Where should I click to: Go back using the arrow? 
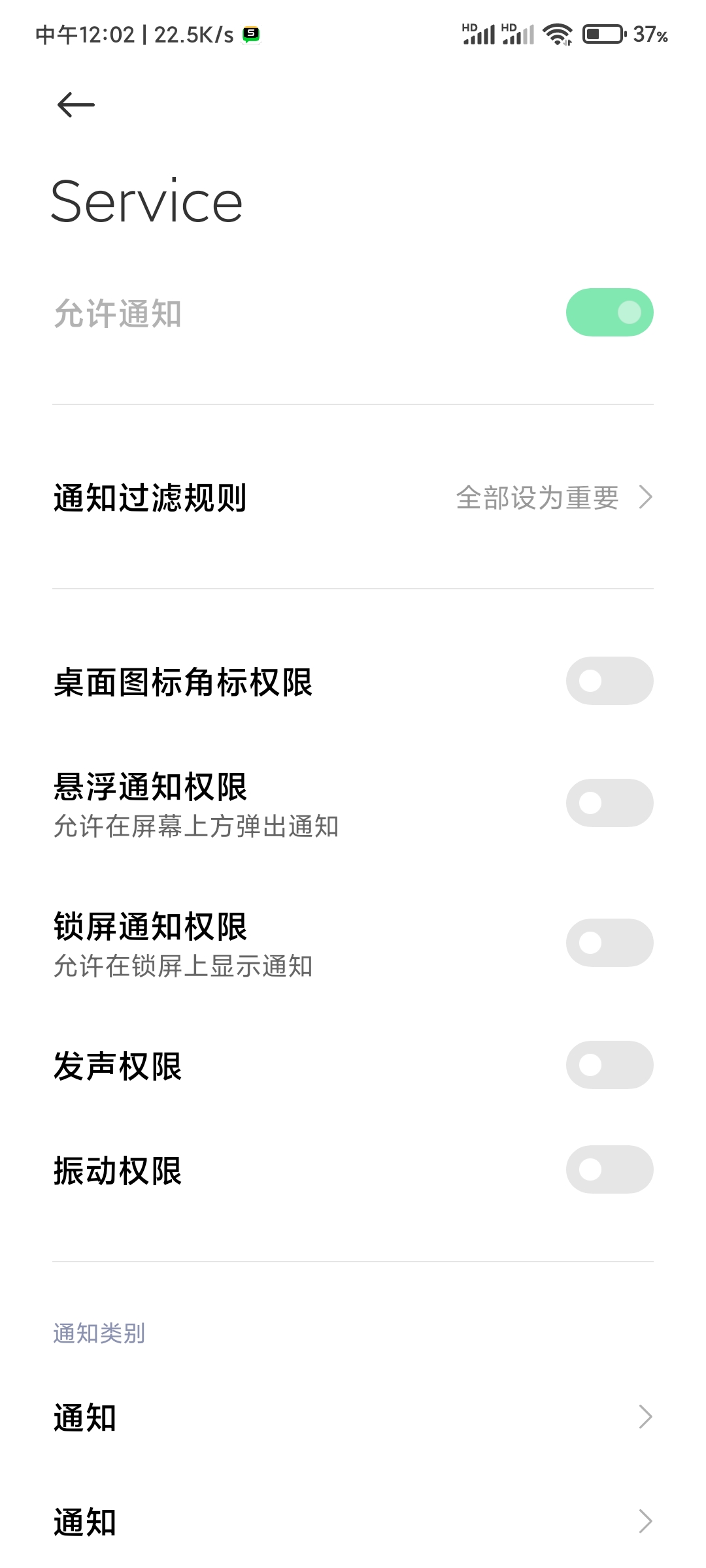tap(76, 105)
